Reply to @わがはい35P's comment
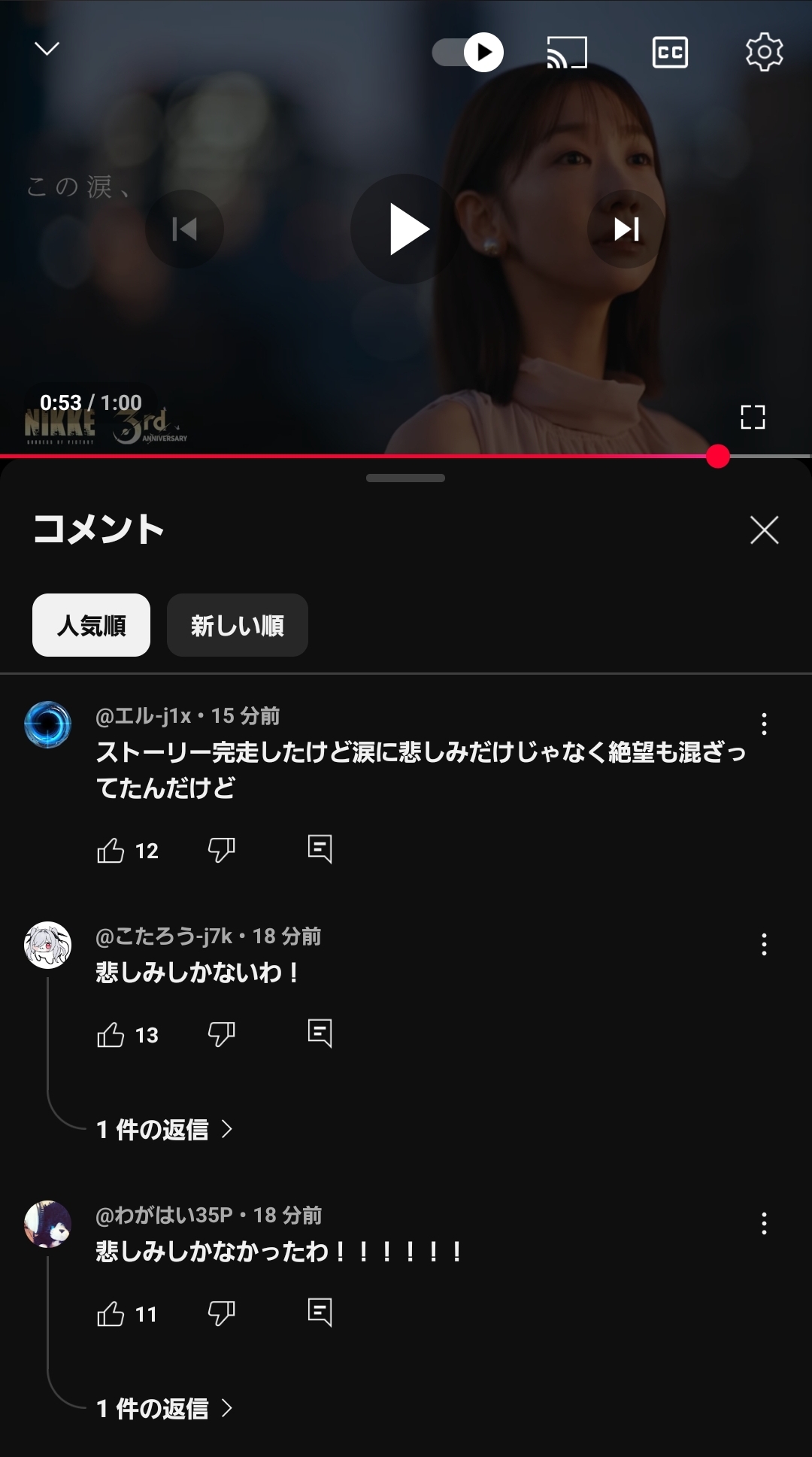The width and height of the screenshot is (812, 1457). coord(320,1313)
